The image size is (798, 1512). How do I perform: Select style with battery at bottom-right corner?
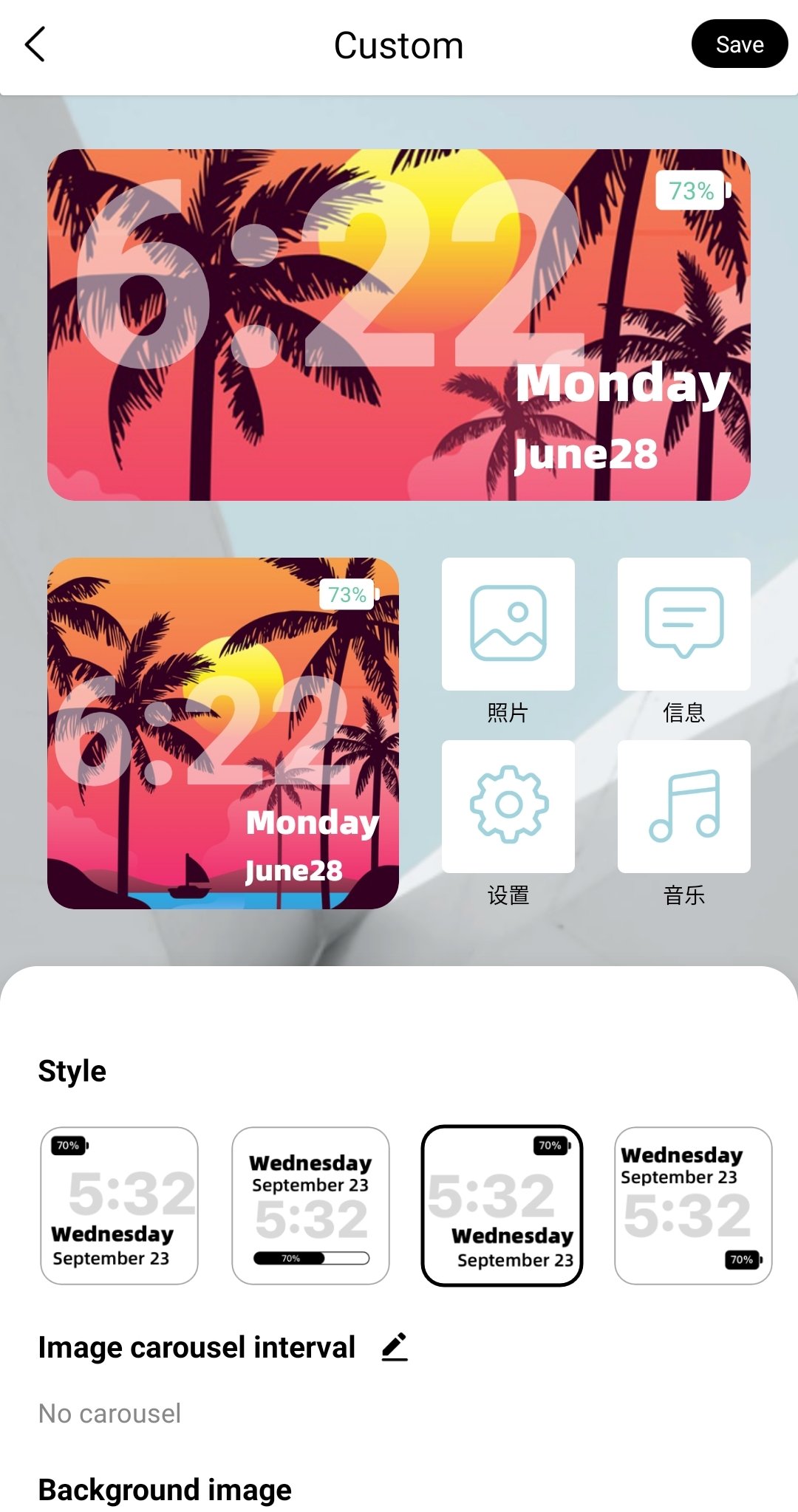(x=693, y=1205)
